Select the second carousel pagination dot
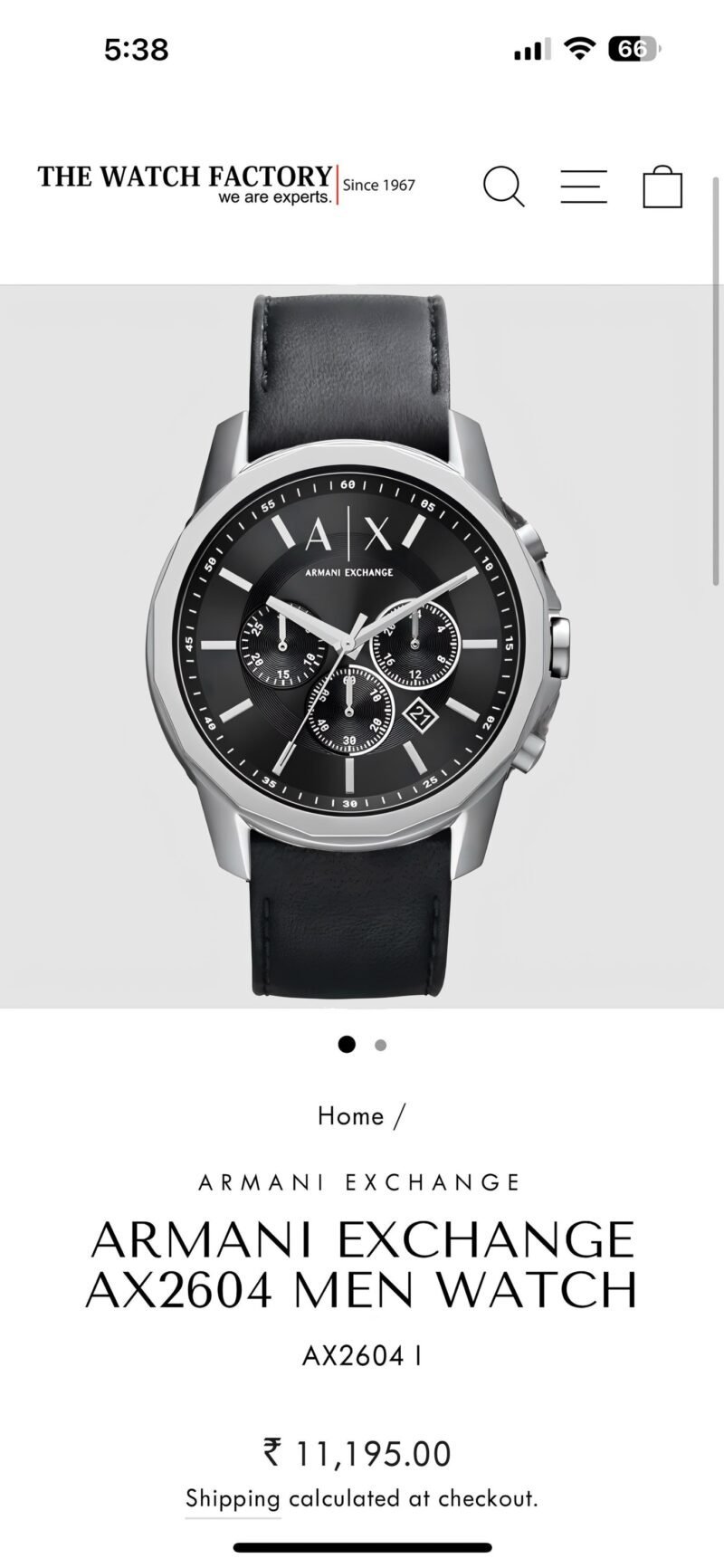The height and width of the screenshot is (1568, 724). pos(379,1045)
